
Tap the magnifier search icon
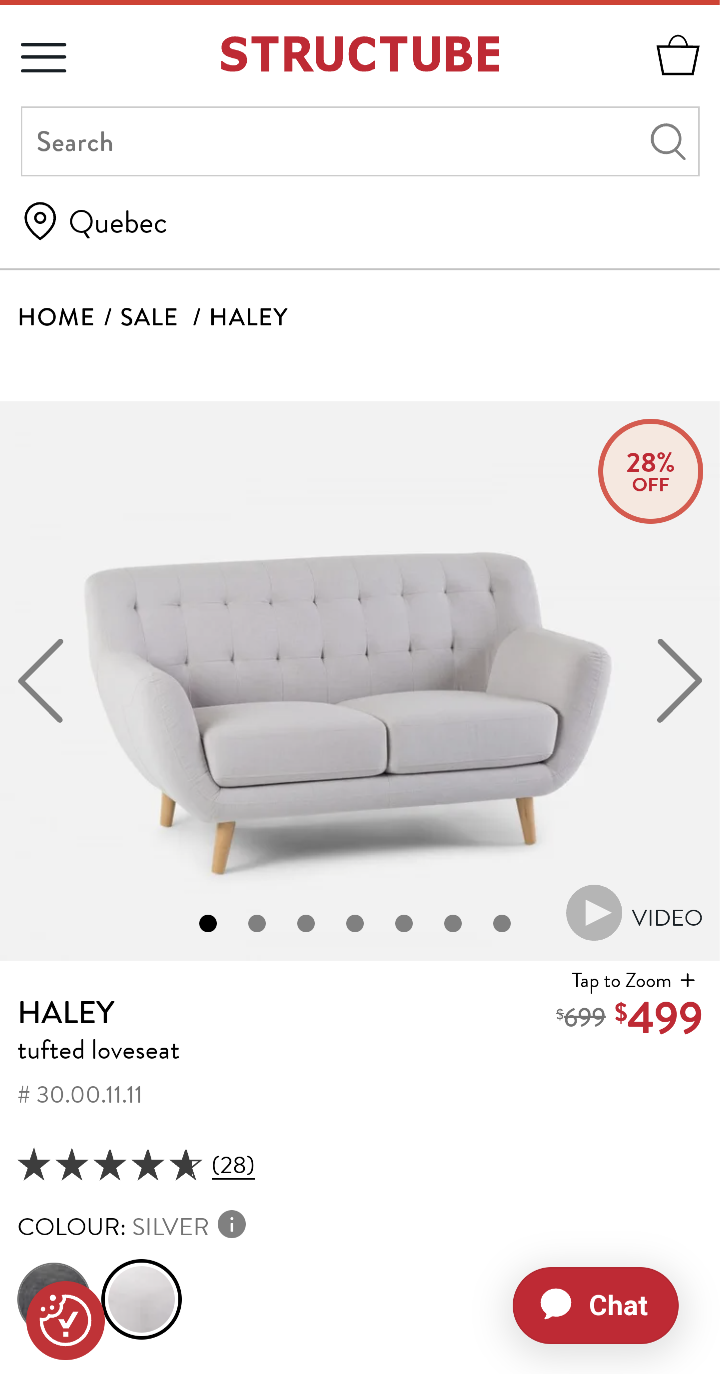coord(667,142)
